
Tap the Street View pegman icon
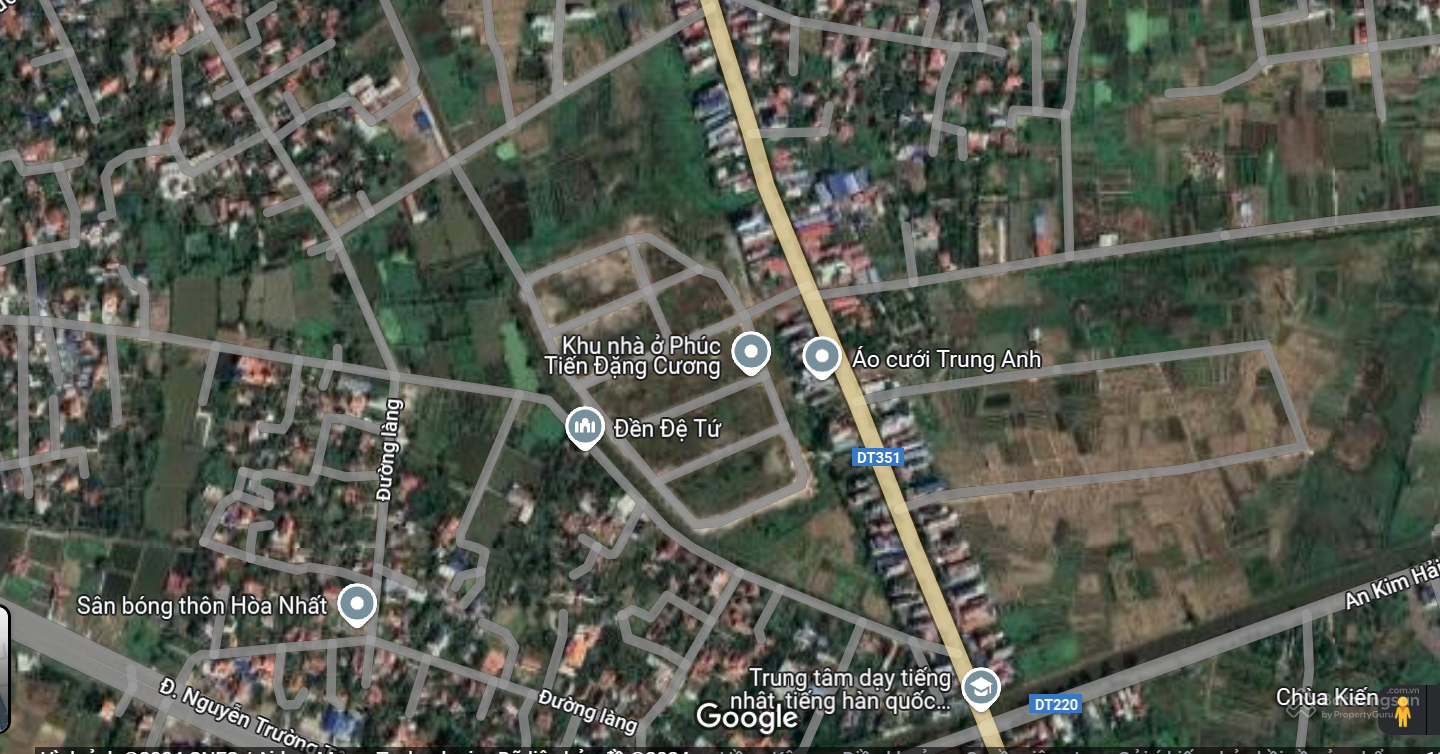coord(1403,711)
